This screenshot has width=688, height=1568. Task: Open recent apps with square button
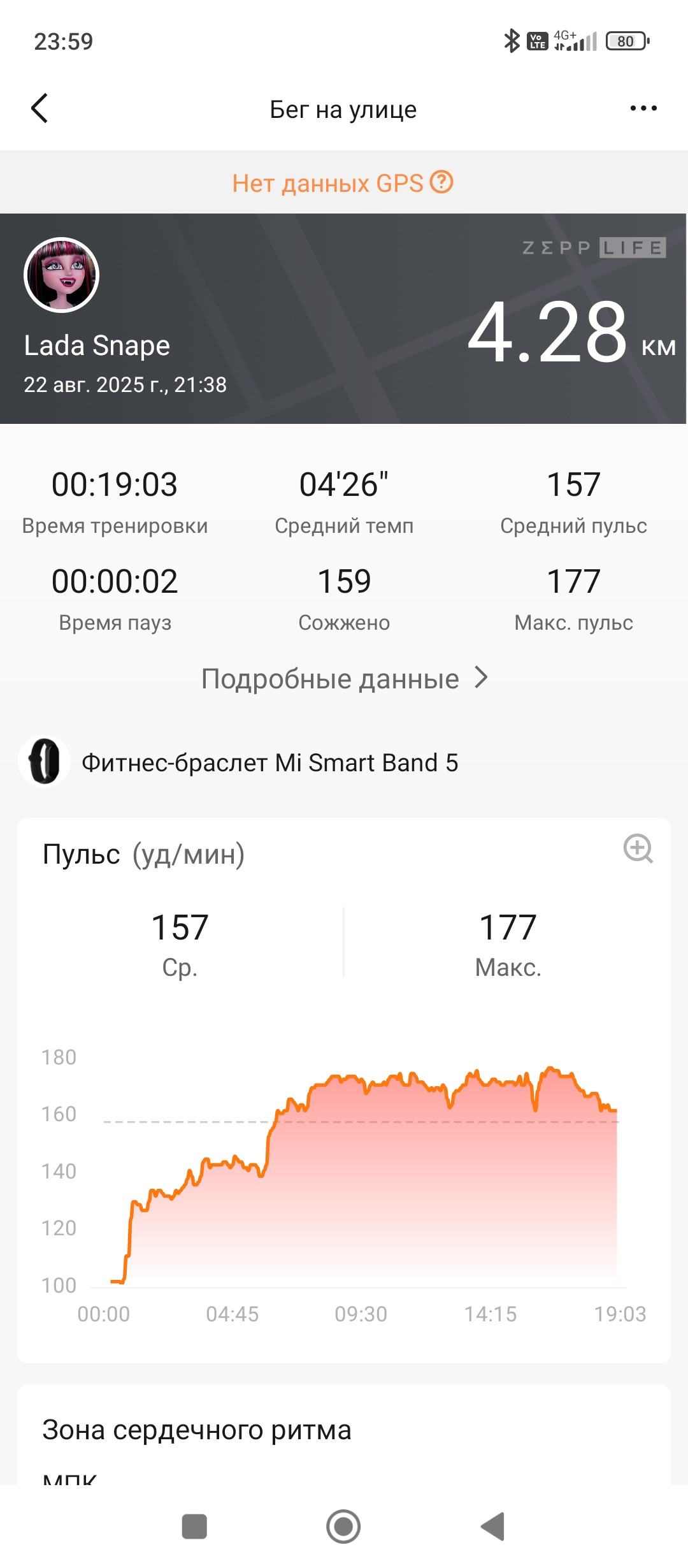click(194, 1527)
